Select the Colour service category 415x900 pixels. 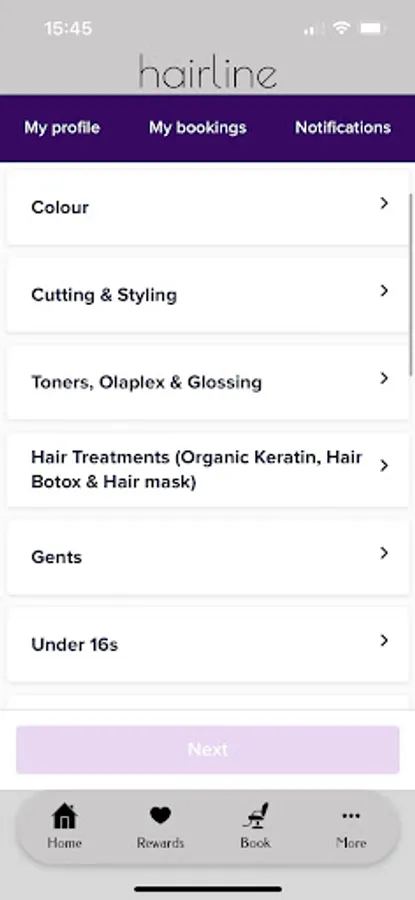pos(207,207)
